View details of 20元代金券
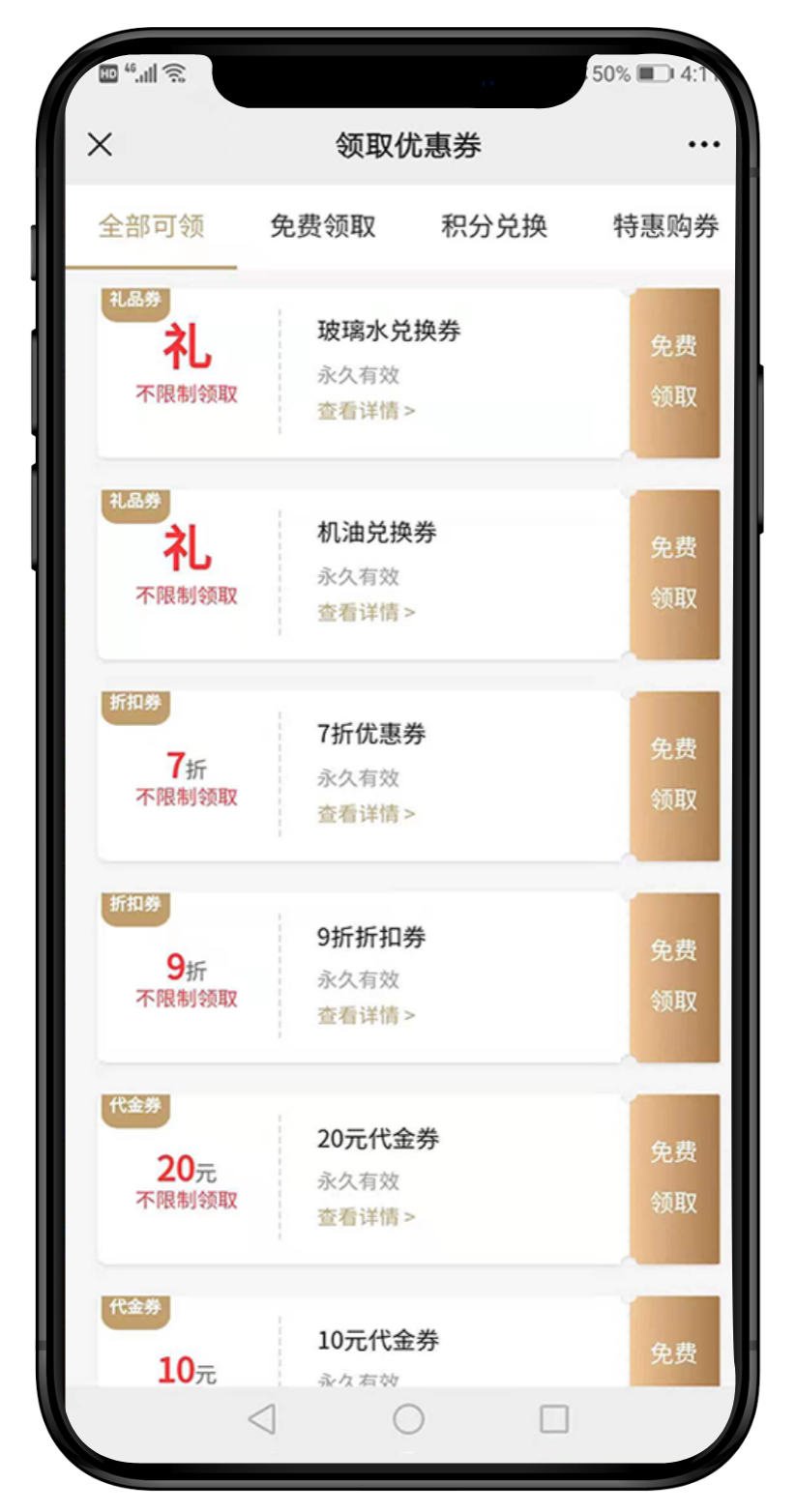796x1512 pixels. (x=366, y=1216)
